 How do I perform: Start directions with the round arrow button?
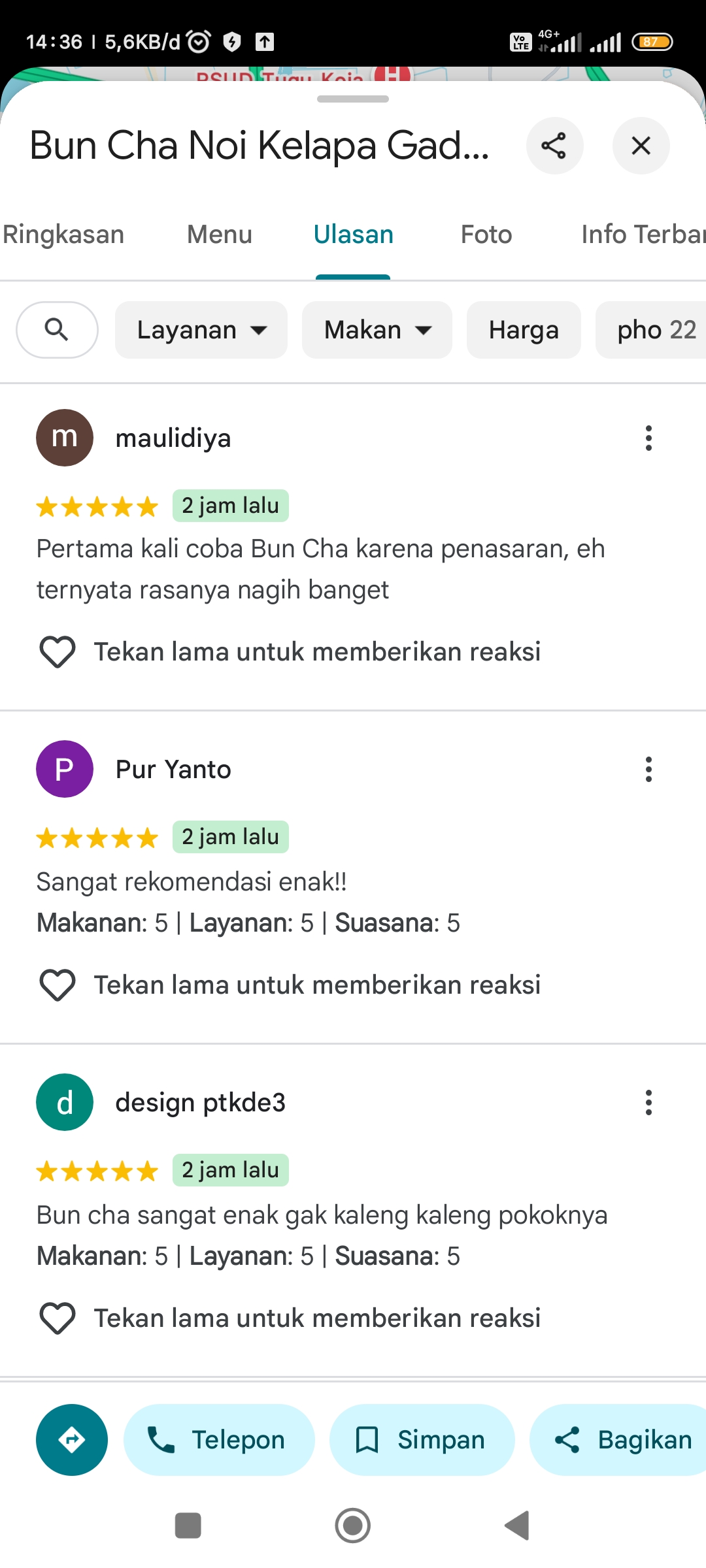[x=72, y=1440]
